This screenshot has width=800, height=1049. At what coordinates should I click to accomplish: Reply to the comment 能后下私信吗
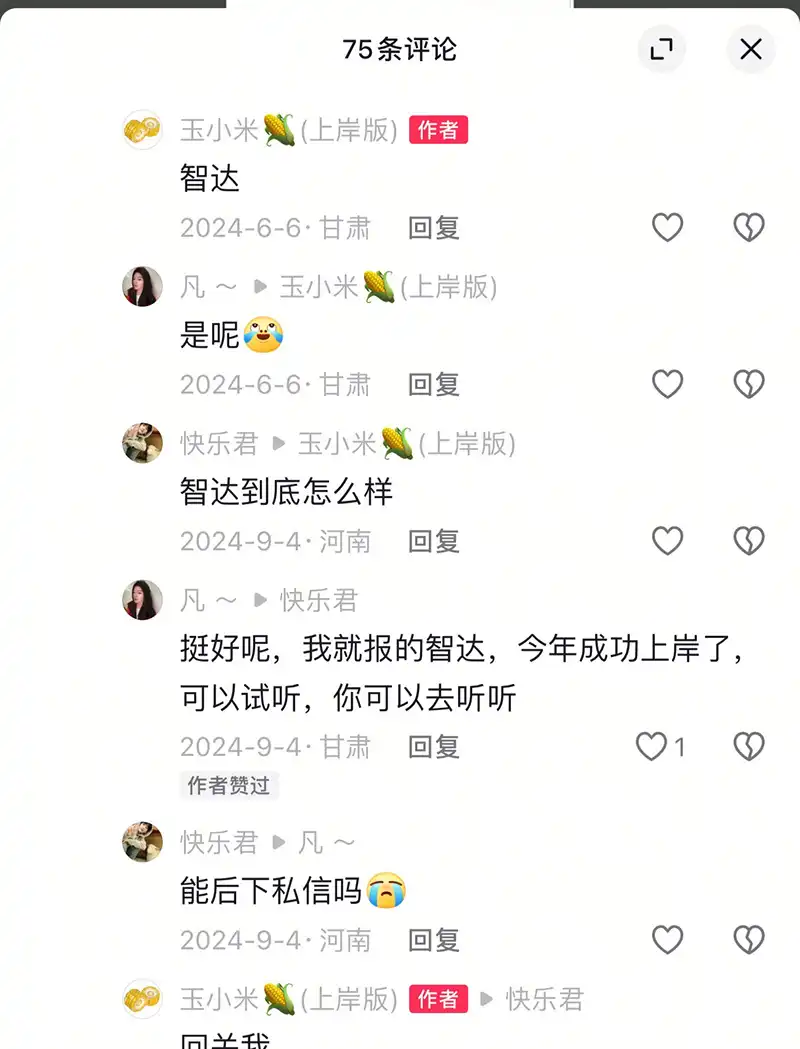[433, 940]
